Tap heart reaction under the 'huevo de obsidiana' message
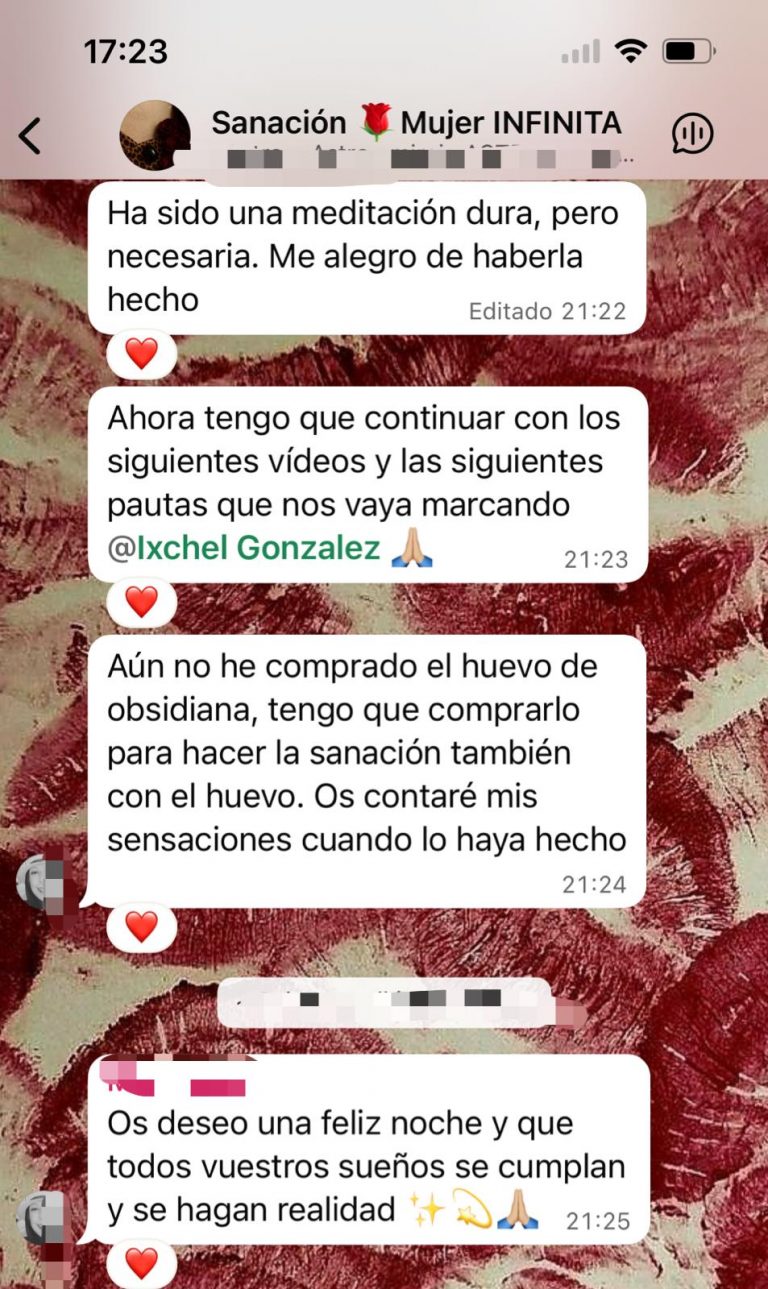 pyautogui.click(x=141, y=927)
